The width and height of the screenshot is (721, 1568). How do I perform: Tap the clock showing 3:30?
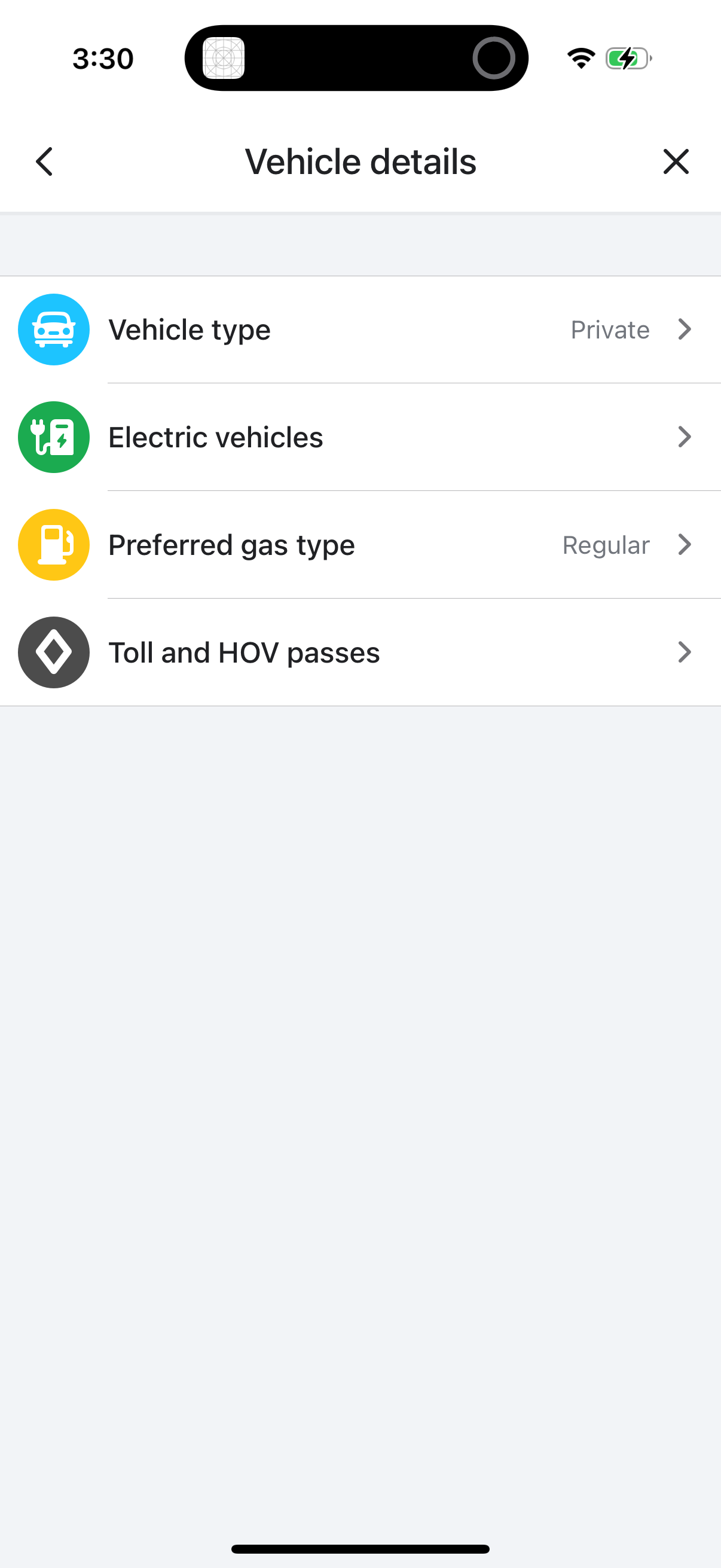click(x=102, y=58)
